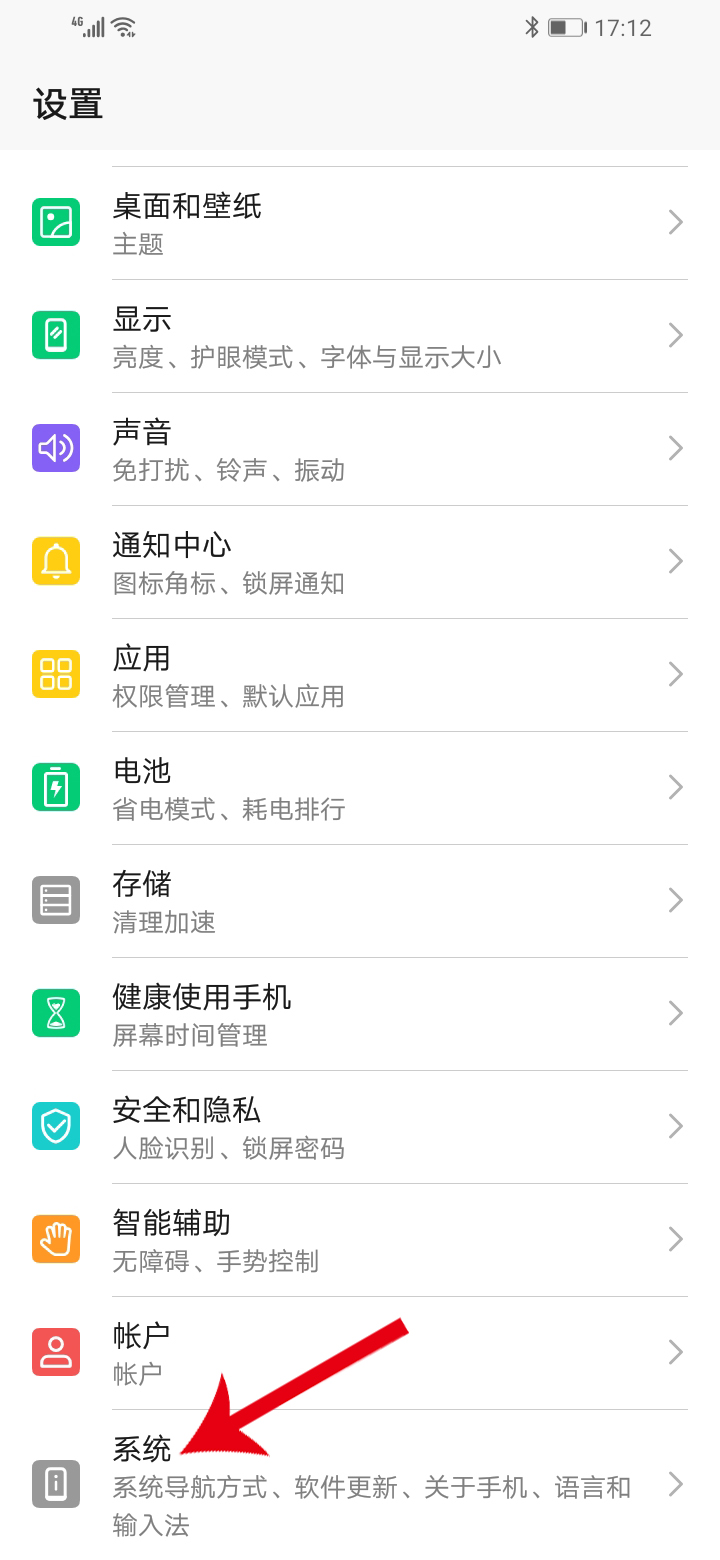Image resolution: width=720 pixels, height=1560 pixels.
Task: Expand the 显示 row chevron
Action: pos(675,335)
